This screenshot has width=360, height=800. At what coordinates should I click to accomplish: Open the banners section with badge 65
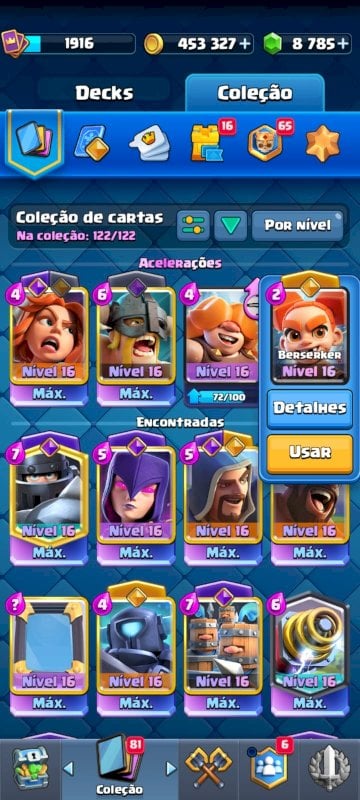pos(265,142)
